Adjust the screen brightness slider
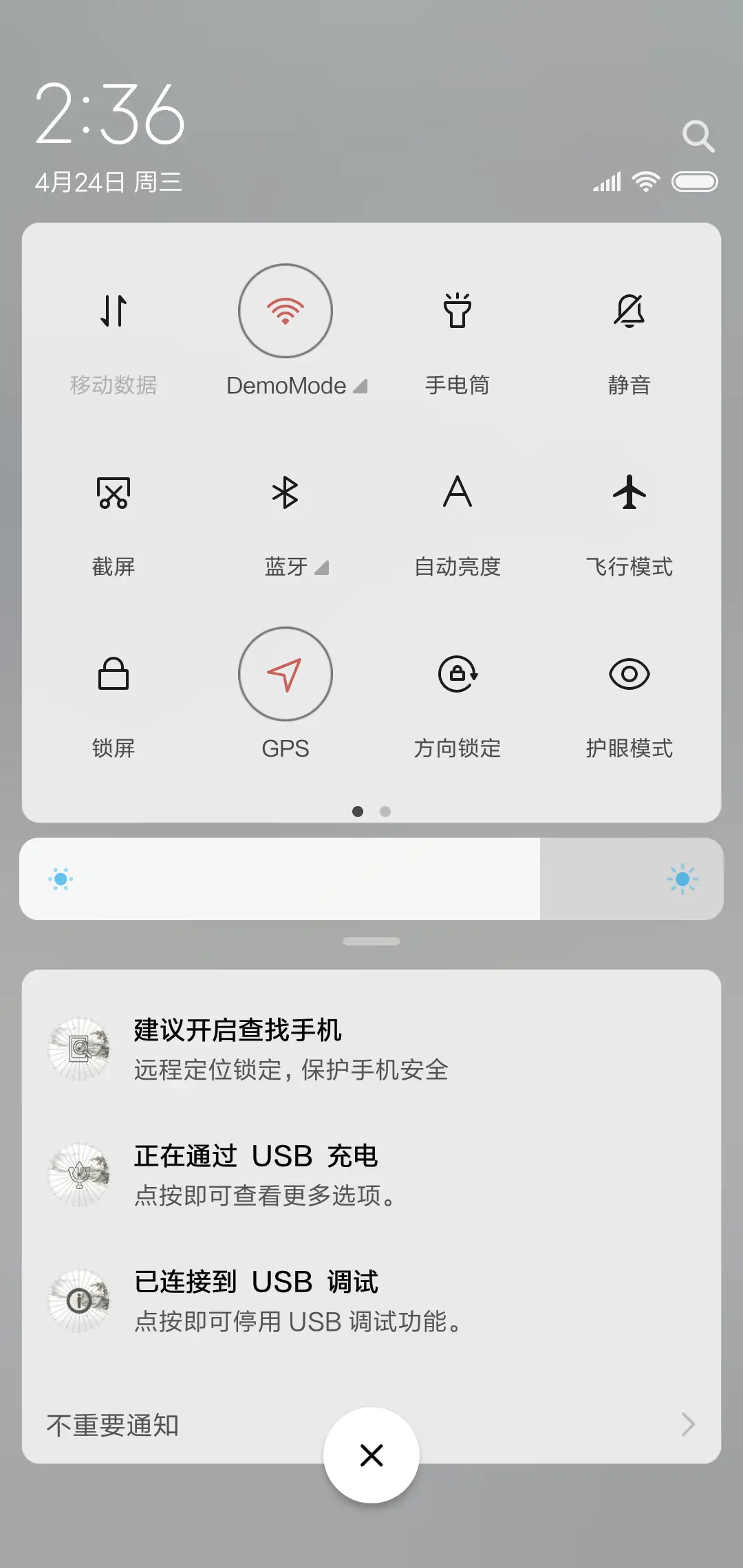743x1568 pixels. tap(371, 879)
